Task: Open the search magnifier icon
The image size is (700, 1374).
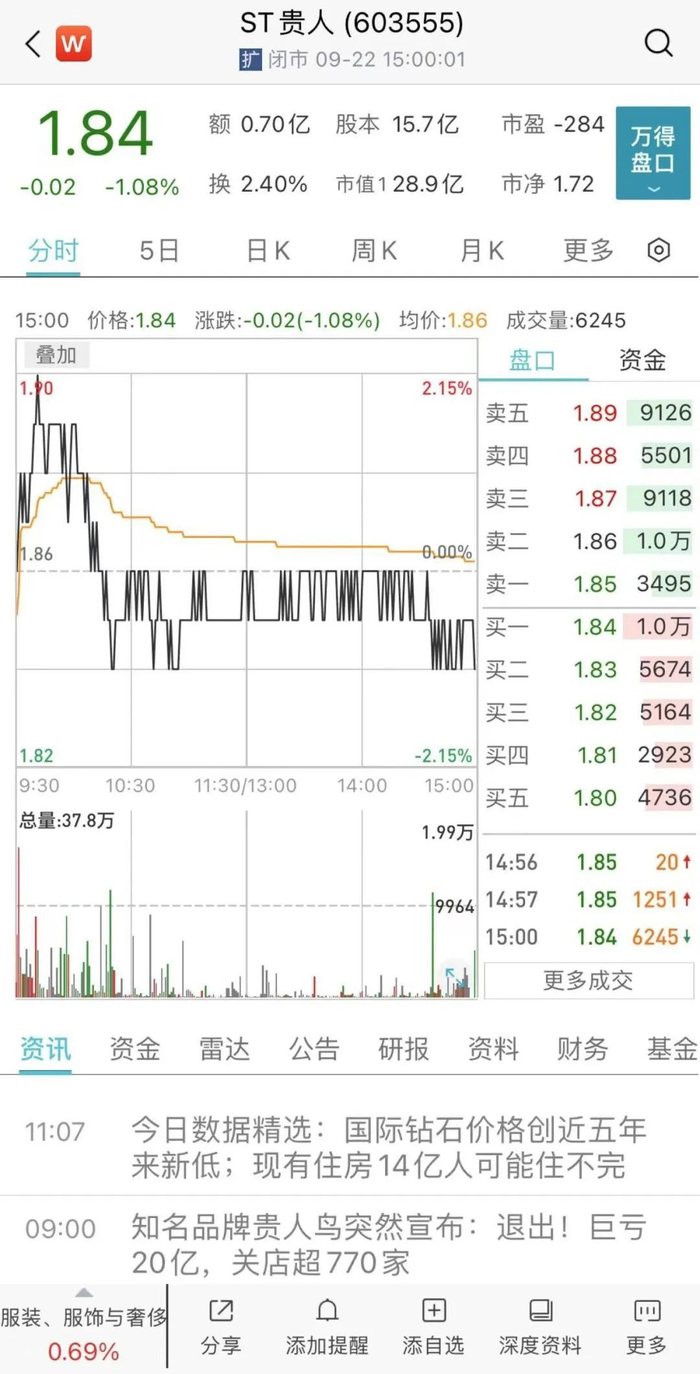Action: [x=658, y=43]
